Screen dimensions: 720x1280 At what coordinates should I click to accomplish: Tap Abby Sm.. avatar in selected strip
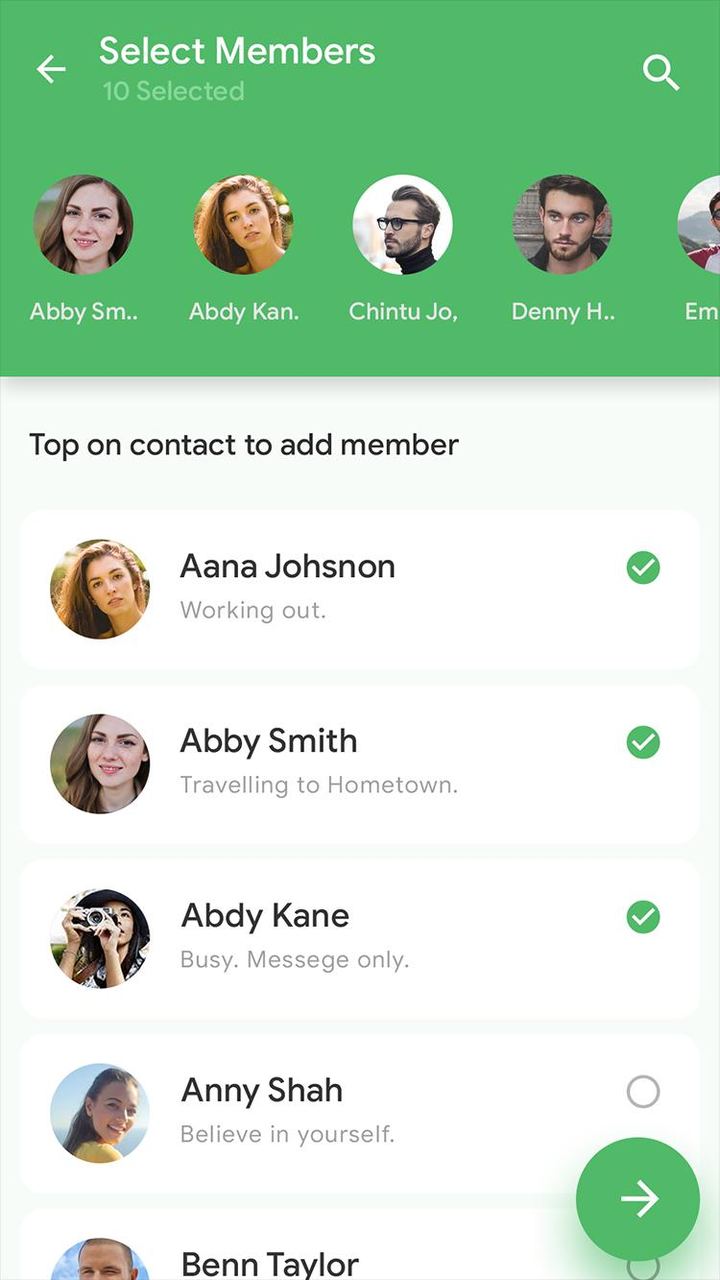click(83, 225)
